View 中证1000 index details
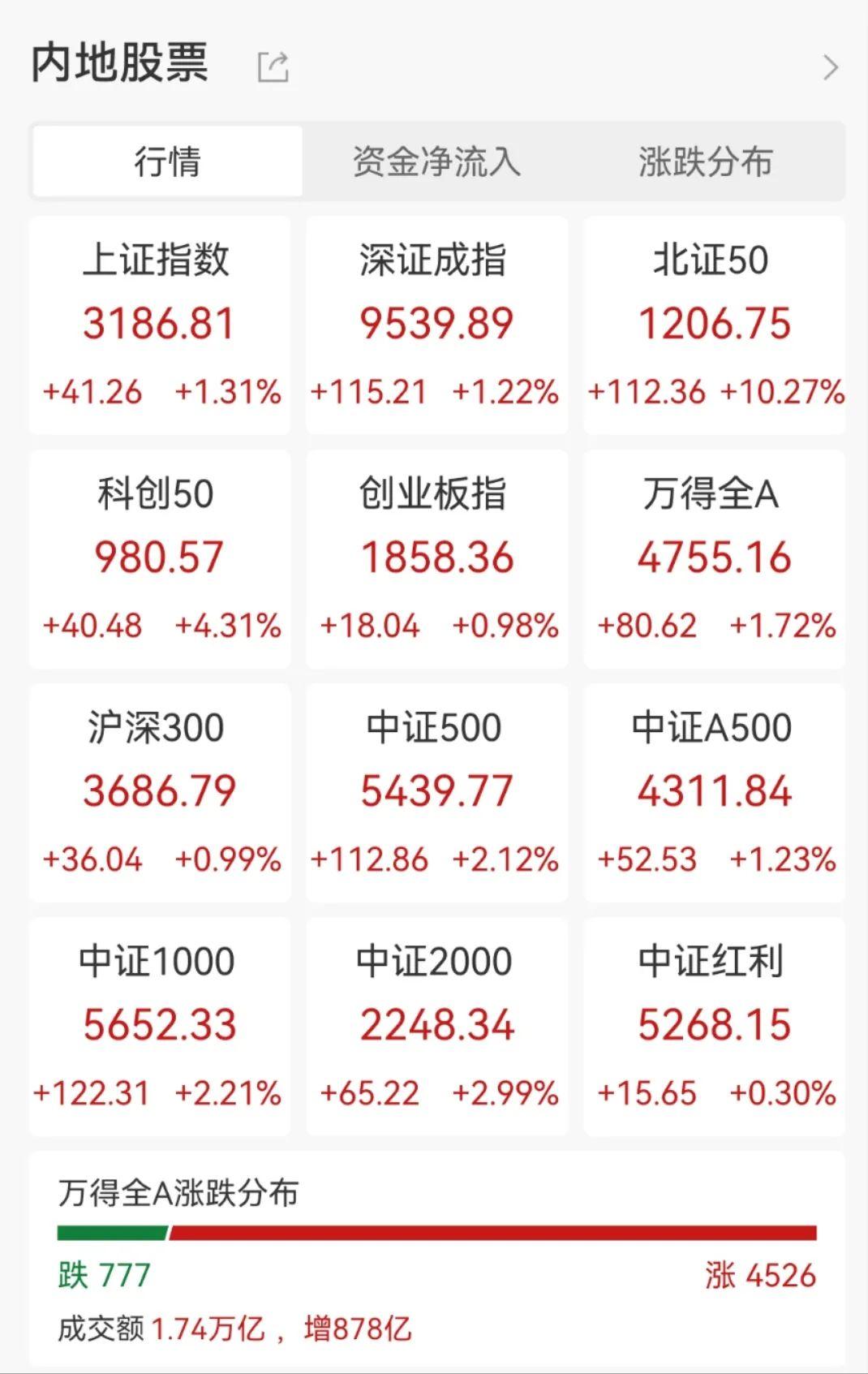 pyautogui.click(x=160, y=1026)
